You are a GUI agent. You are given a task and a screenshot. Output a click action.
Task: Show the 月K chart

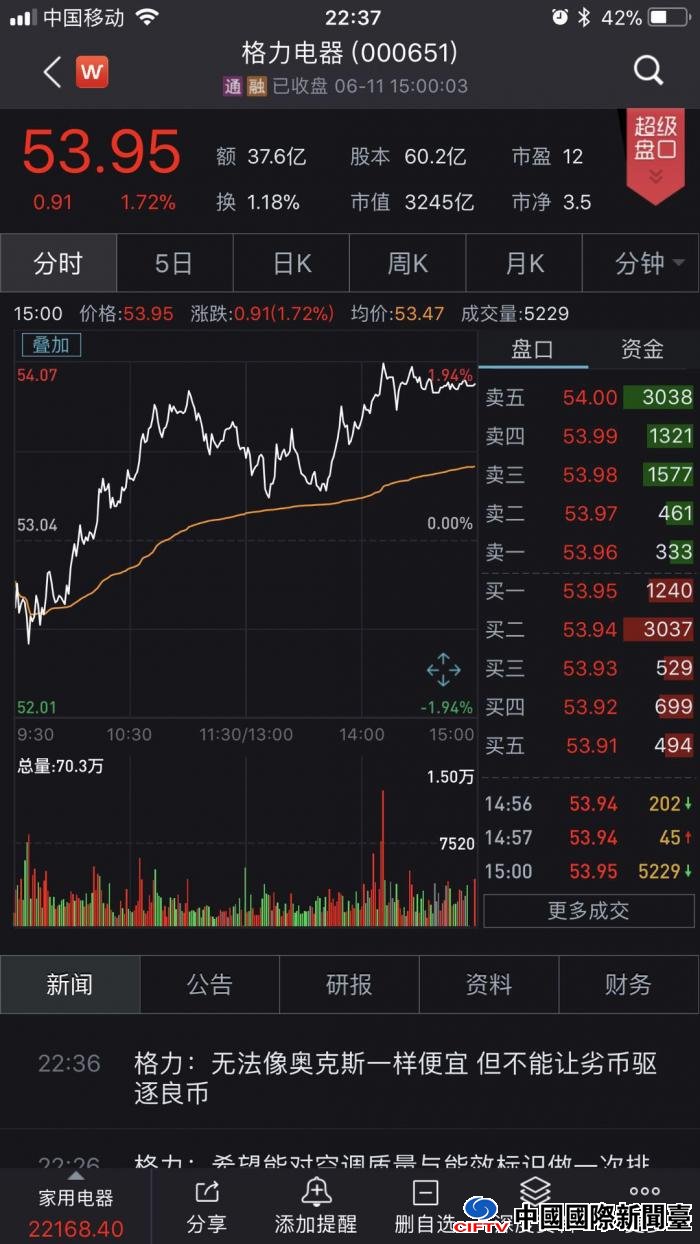(x=524, y=264)
